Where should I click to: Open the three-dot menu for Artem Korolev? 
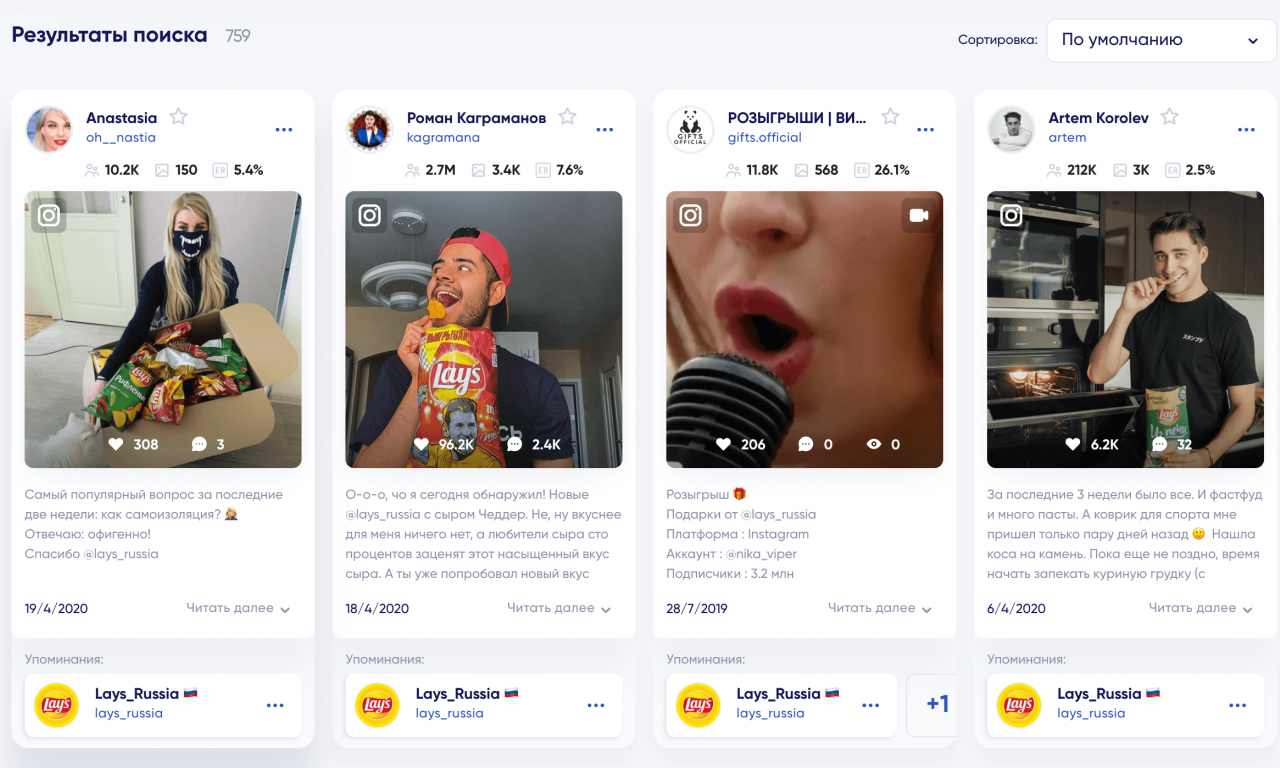pyautogui.click(x=1246, y=129)
